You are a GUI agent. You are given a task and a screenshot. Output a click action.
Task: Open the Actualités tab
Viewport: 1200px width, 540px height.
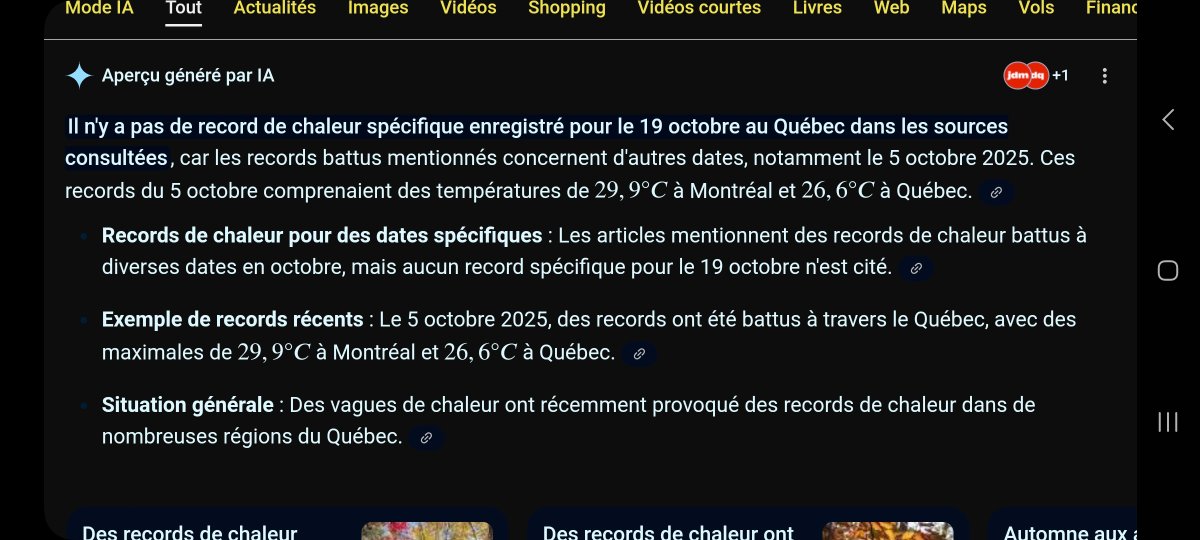[x=274, y=8]
